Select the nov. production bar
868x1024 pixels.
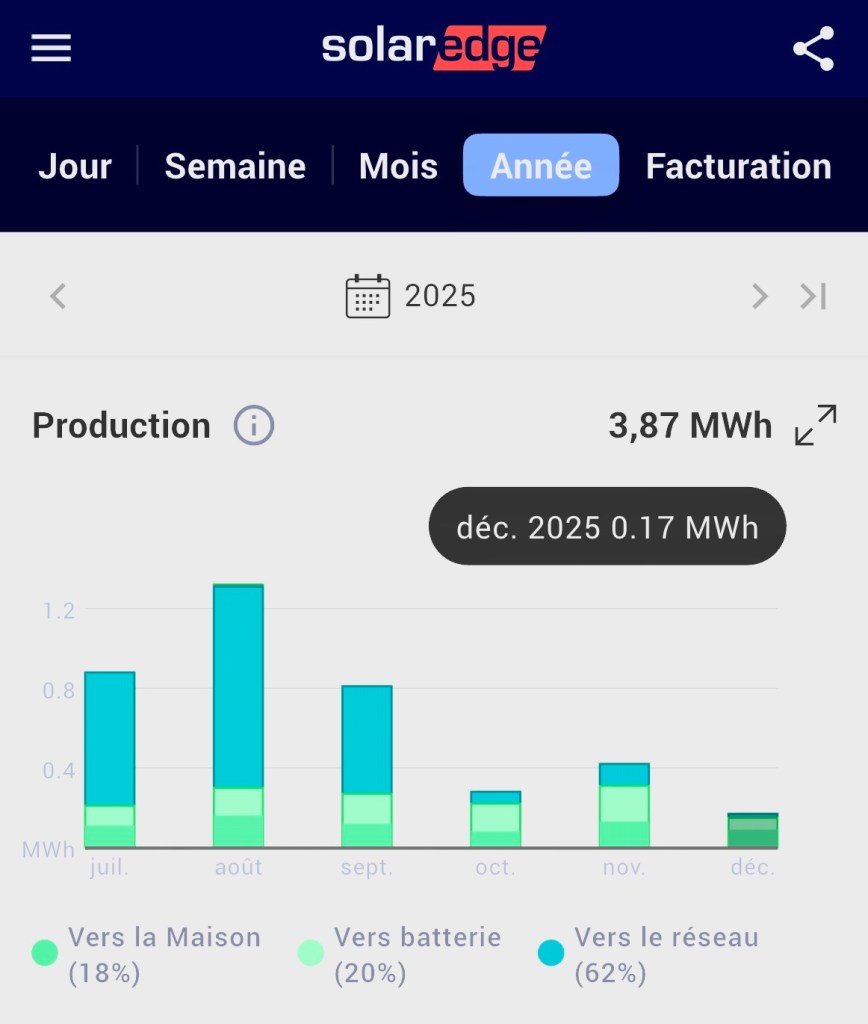pyautogui.click(x=625, y=806)
